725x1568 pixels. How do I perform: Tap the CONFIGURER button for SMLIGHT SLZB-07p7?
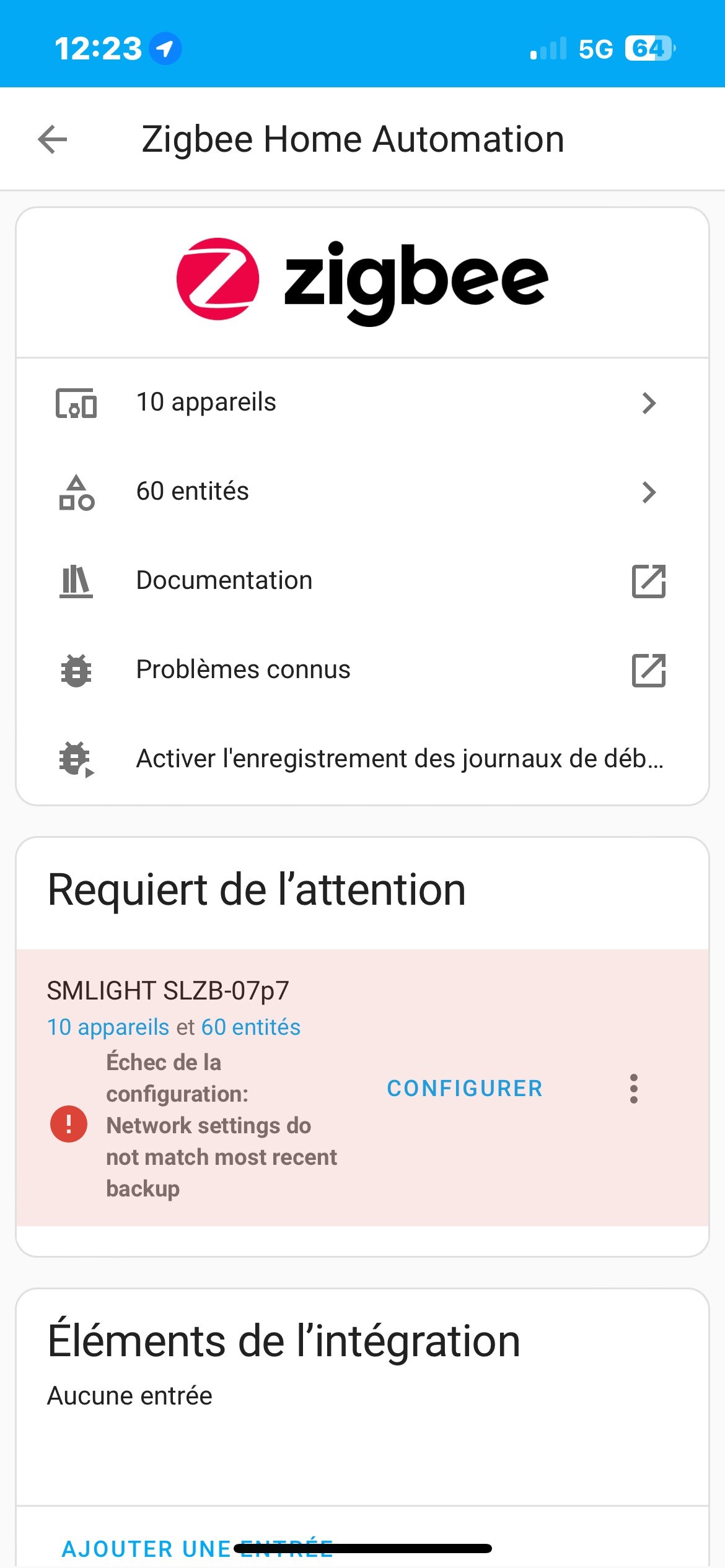pyautogui.click(x=465, y=1089)
